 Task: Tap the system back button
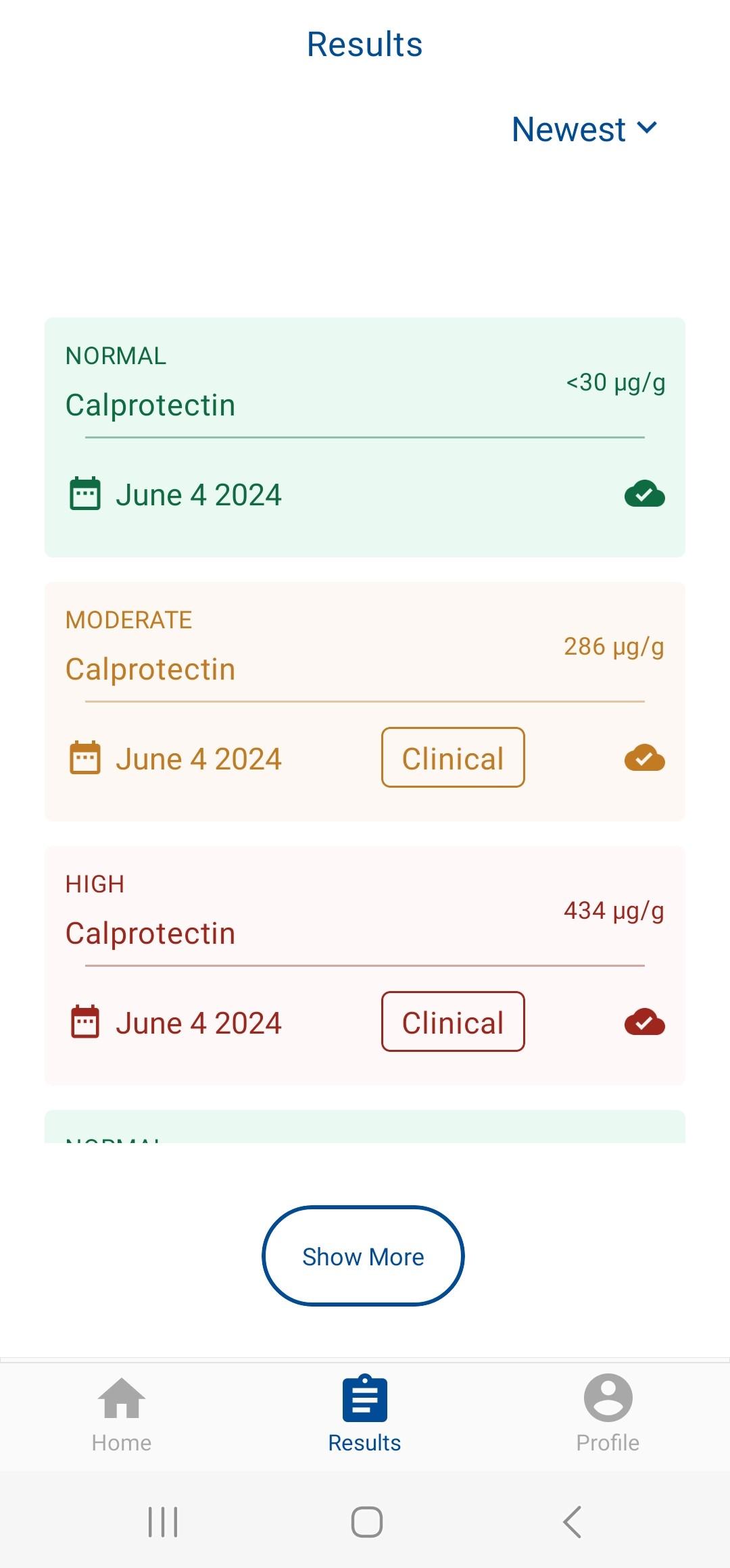click(572, 1522)
